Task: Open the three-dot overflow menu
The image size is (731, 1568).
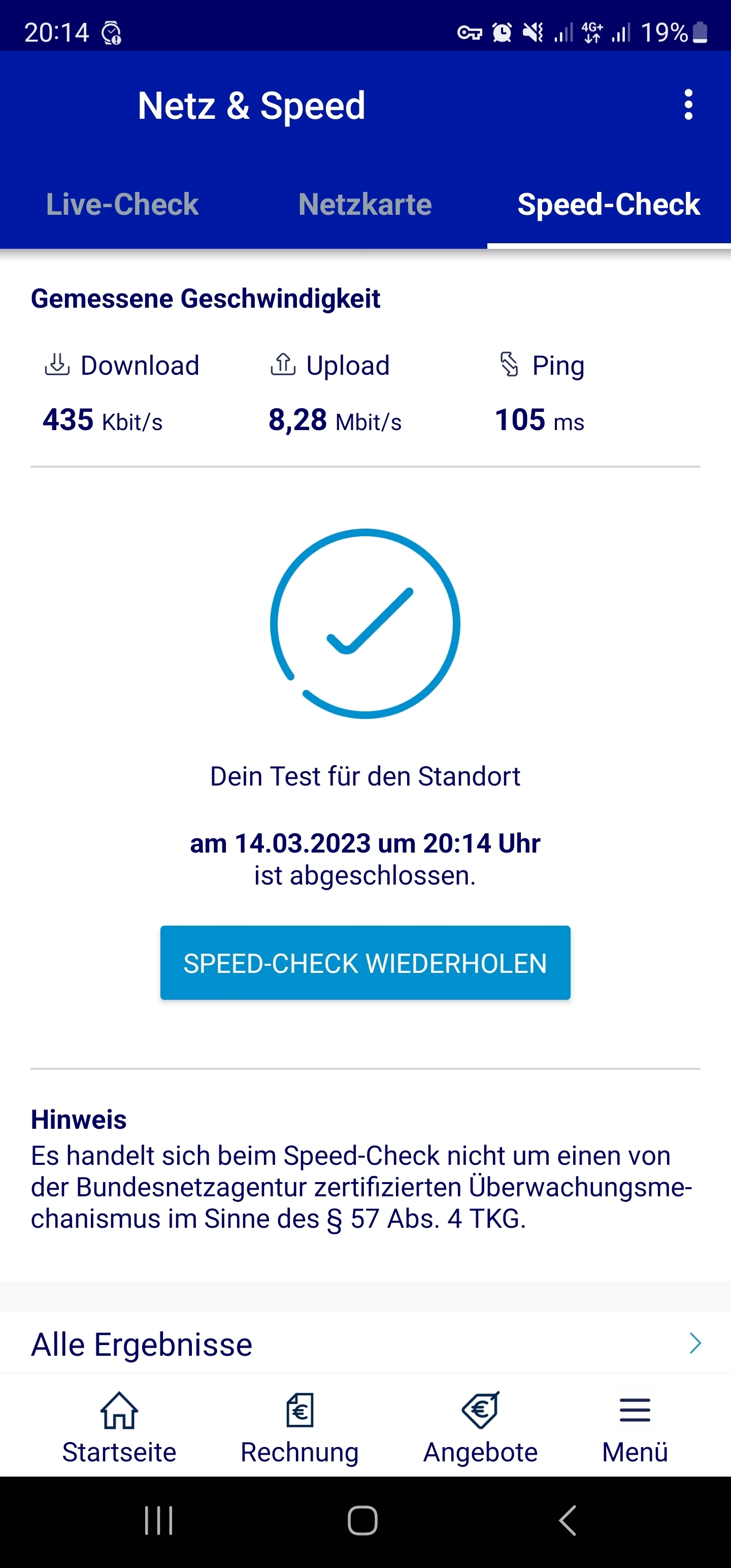Action: [688, 105]
